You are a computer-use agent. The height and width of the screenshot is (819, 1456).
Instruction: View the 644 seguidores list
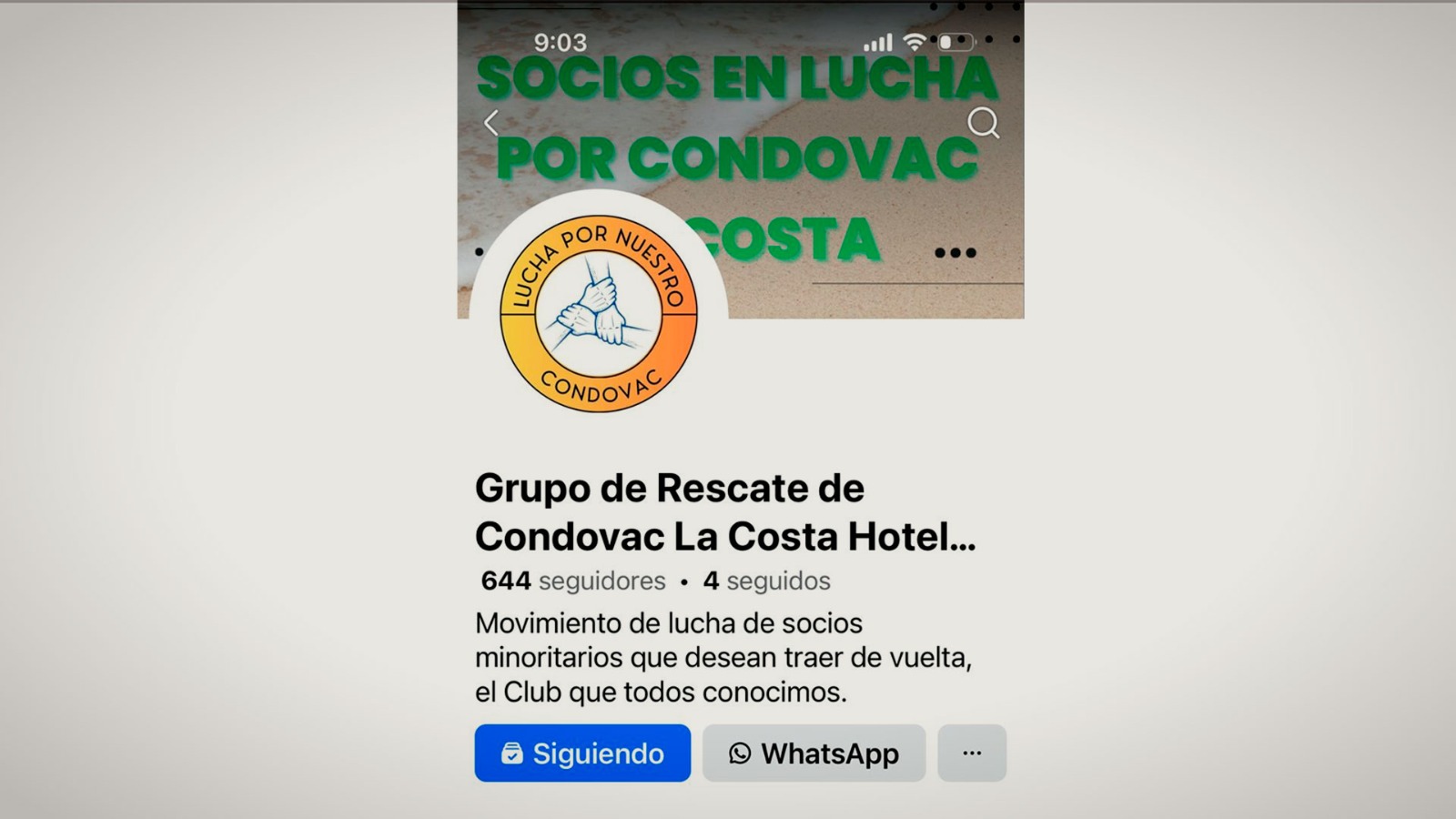point(573,581)
